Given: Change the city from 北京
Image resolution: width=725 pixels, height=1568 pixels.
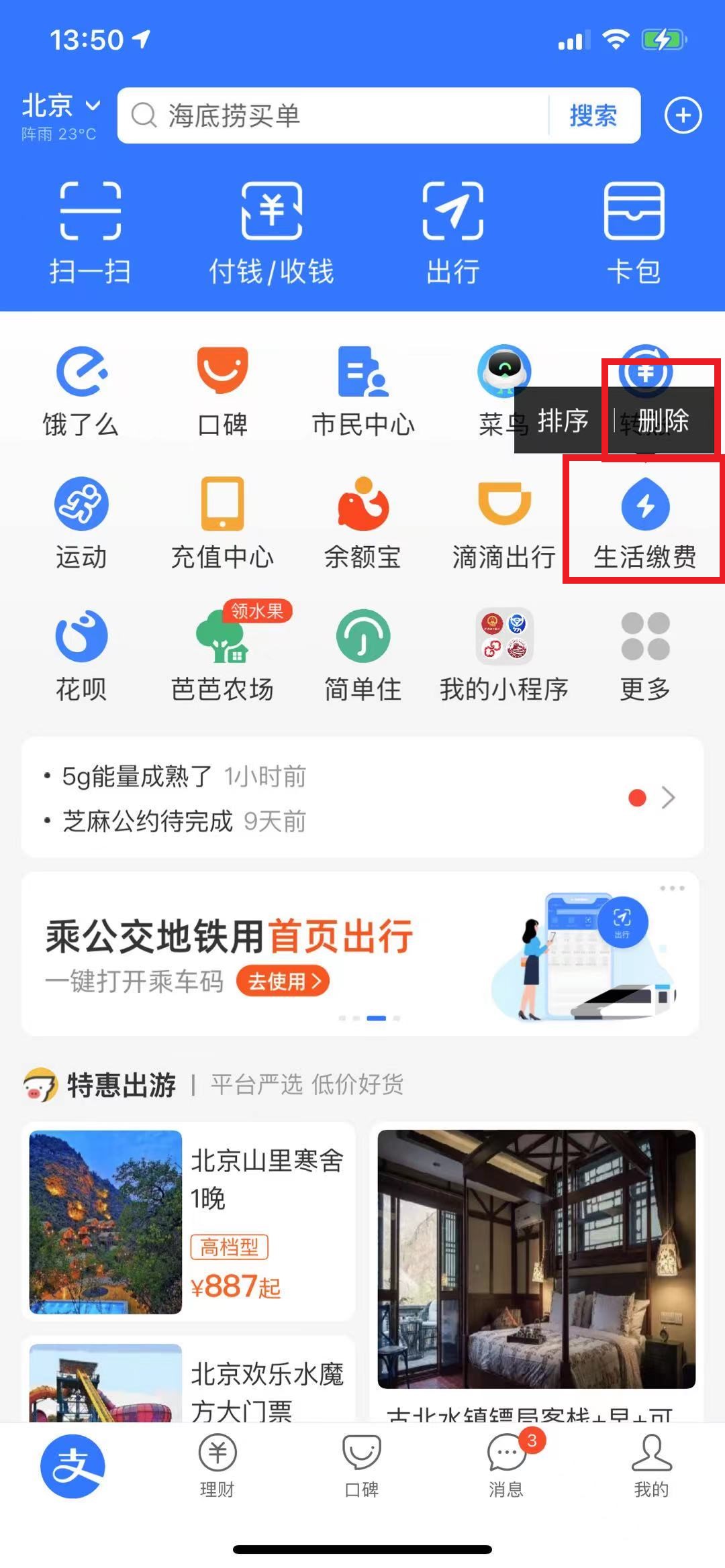Looking at the screenshot, I should point(60,115).
